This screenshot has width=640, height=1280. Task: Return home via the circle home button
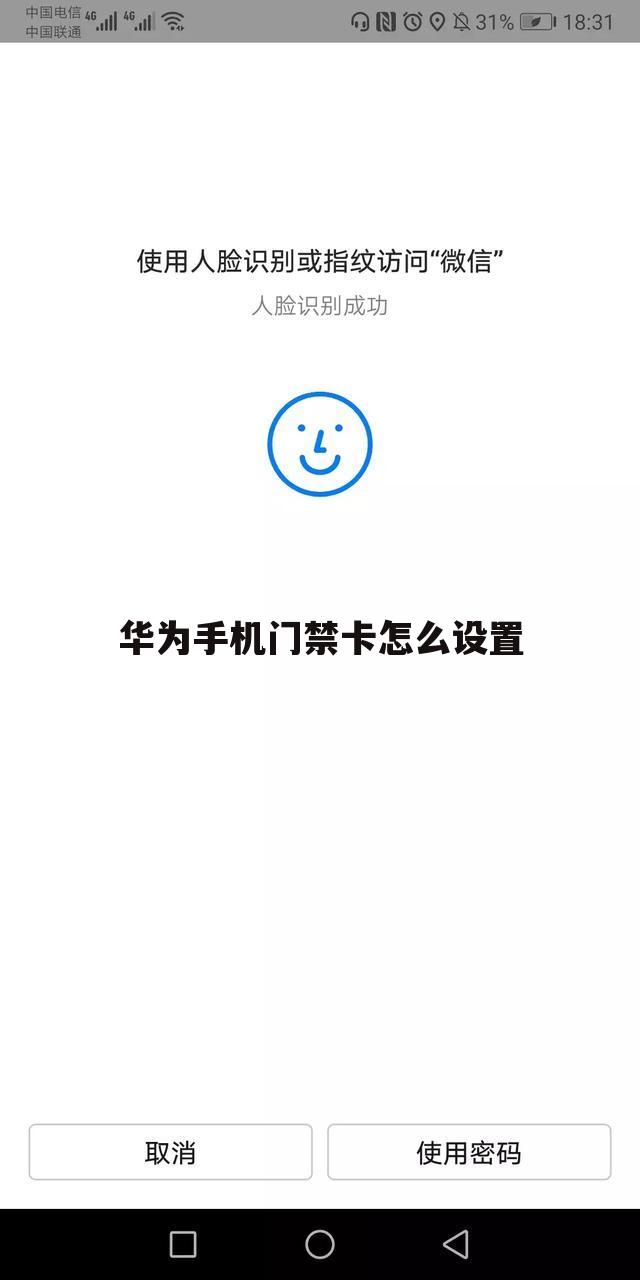pyautogui.click(x=320, y=1244)
